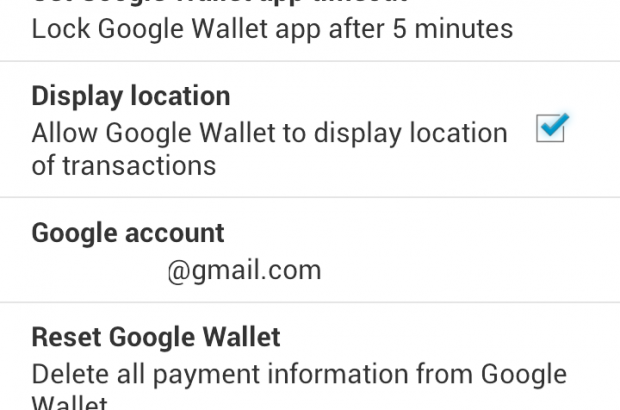Open the Google account row
620x410 pixels.
pos(177,251)
